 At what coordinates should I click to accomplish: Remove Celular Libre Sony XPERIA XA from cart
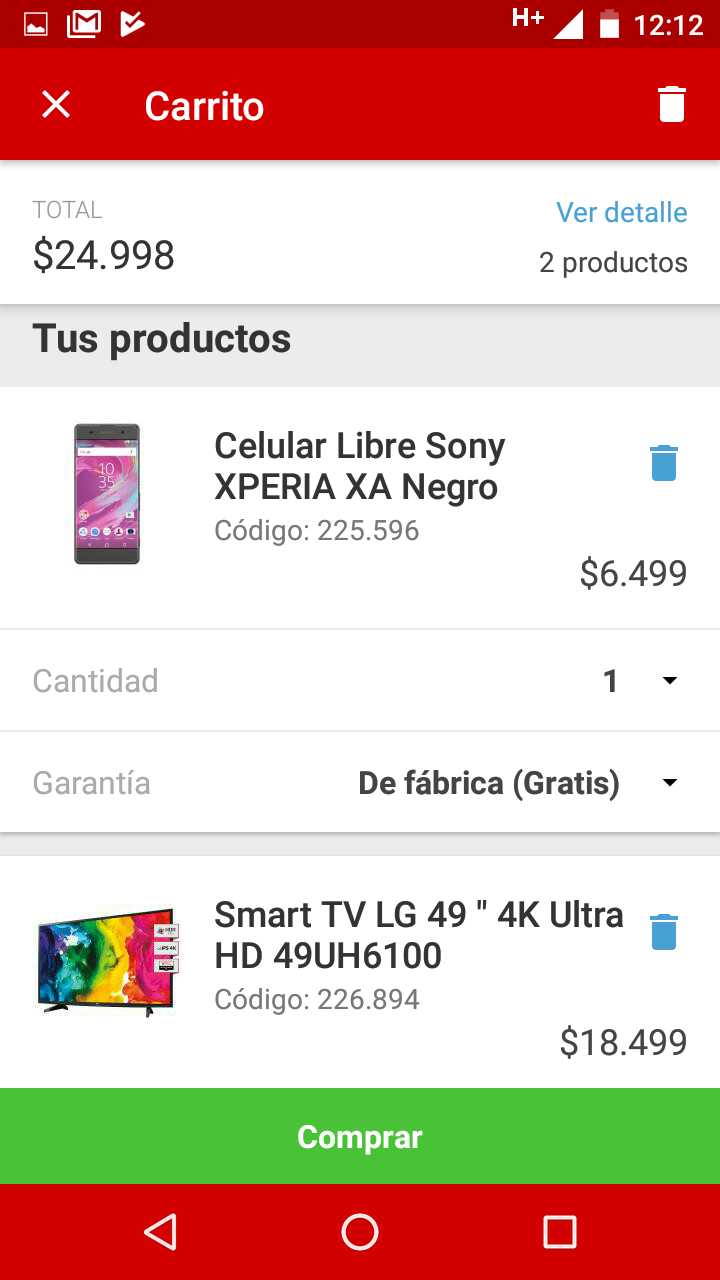(664, 463)
